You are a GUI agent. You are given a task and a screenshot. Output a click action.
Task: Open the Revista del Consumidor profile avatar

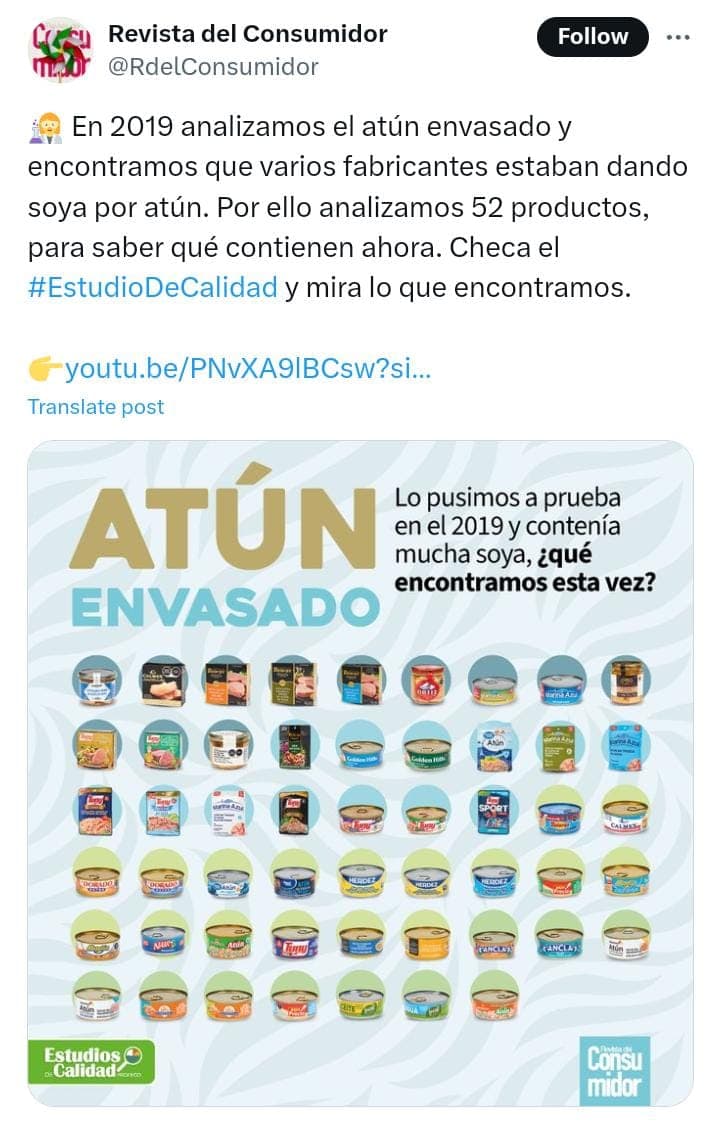click(x=58, y=49)
